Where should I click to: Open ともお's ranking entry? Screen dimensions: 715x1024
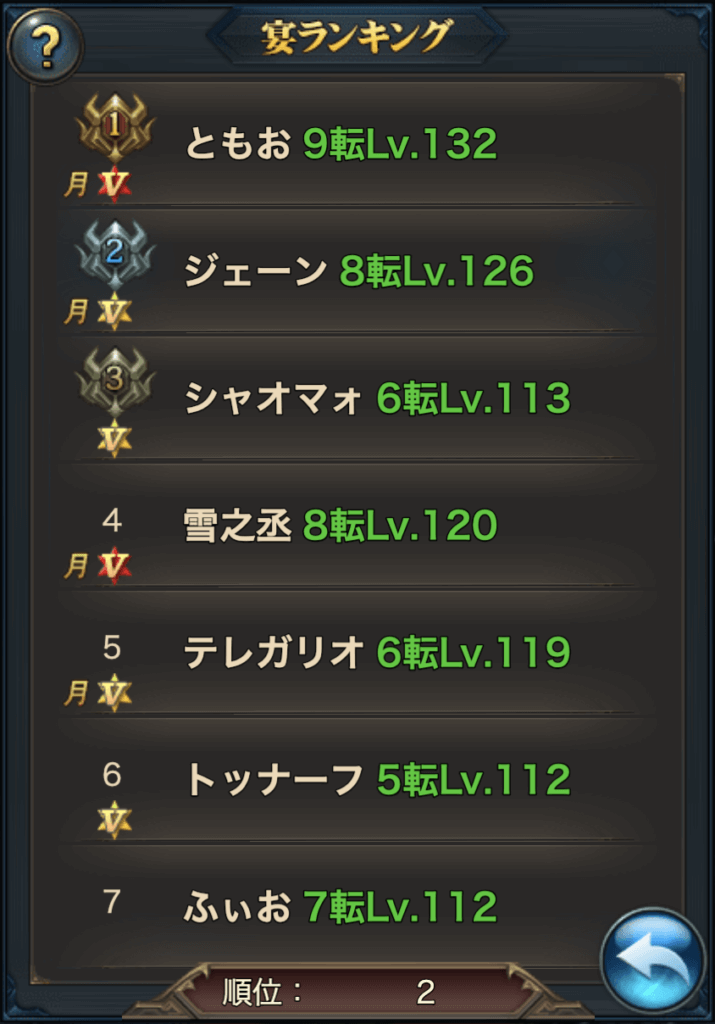coord(340,145)
